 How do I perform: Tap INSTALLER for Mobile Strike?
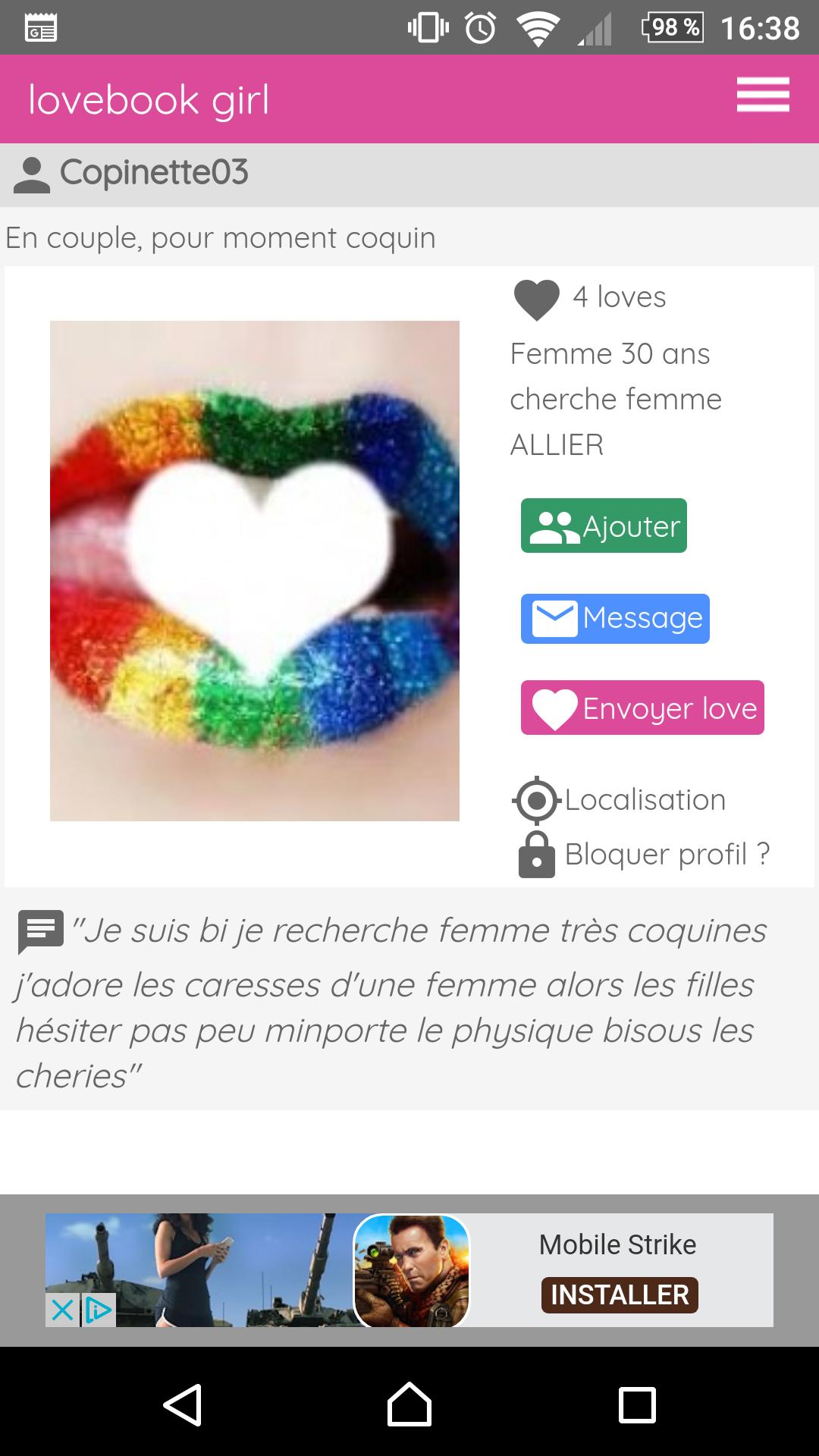[x=620, y=1297]
